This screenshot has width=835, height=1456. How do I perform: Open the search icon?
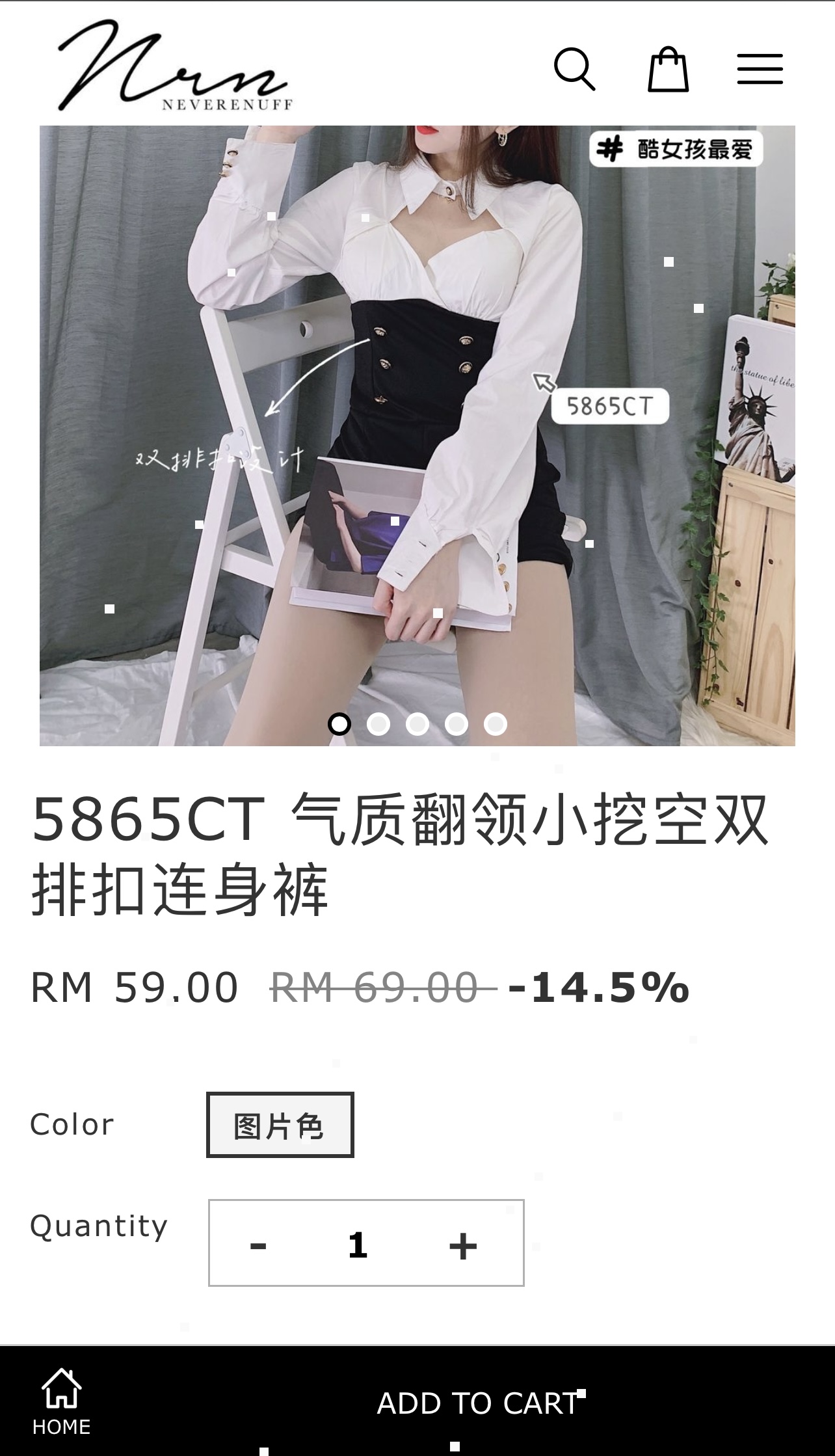pos(574,68)
